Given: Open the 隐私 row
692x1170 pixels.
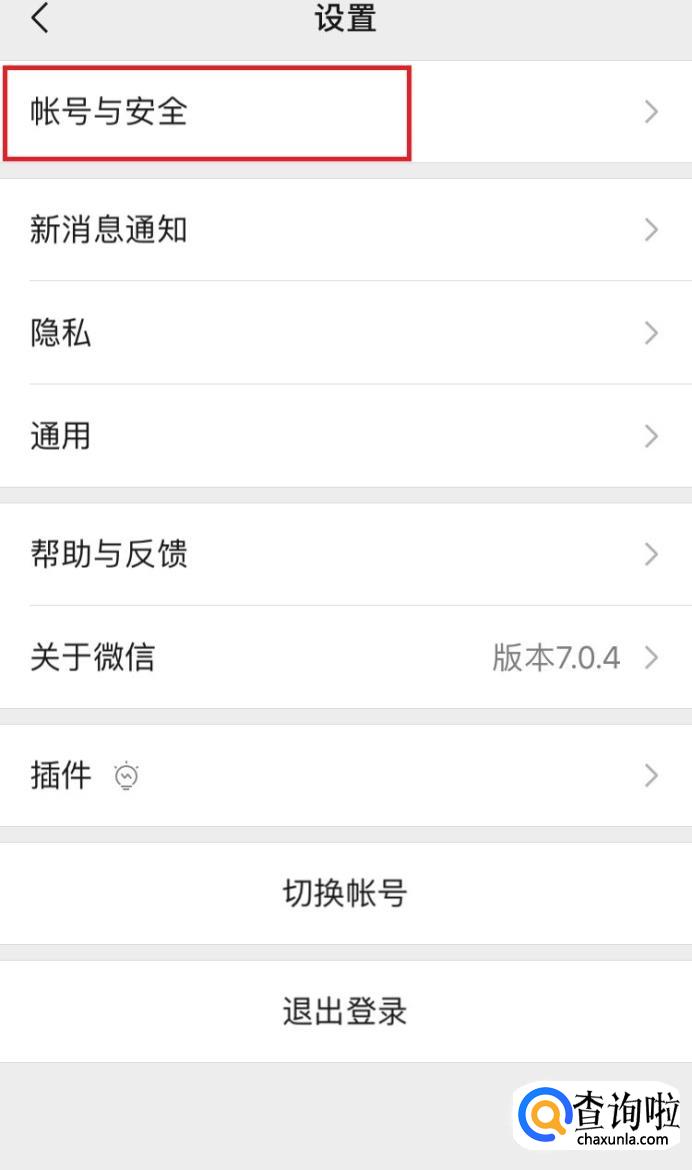Looking at the screenshot, I should pos(345,333).
